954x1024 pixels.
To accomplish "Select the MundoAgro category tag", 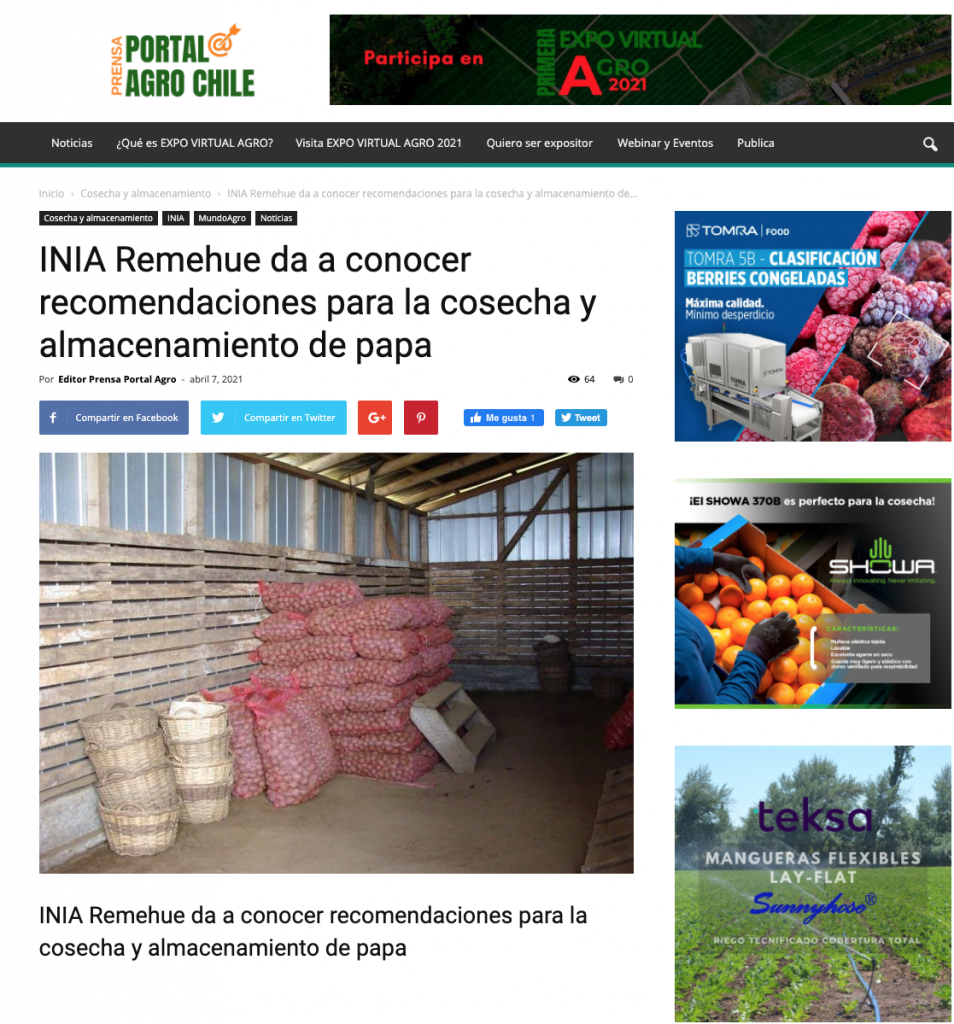I will [x=222, y=218].
